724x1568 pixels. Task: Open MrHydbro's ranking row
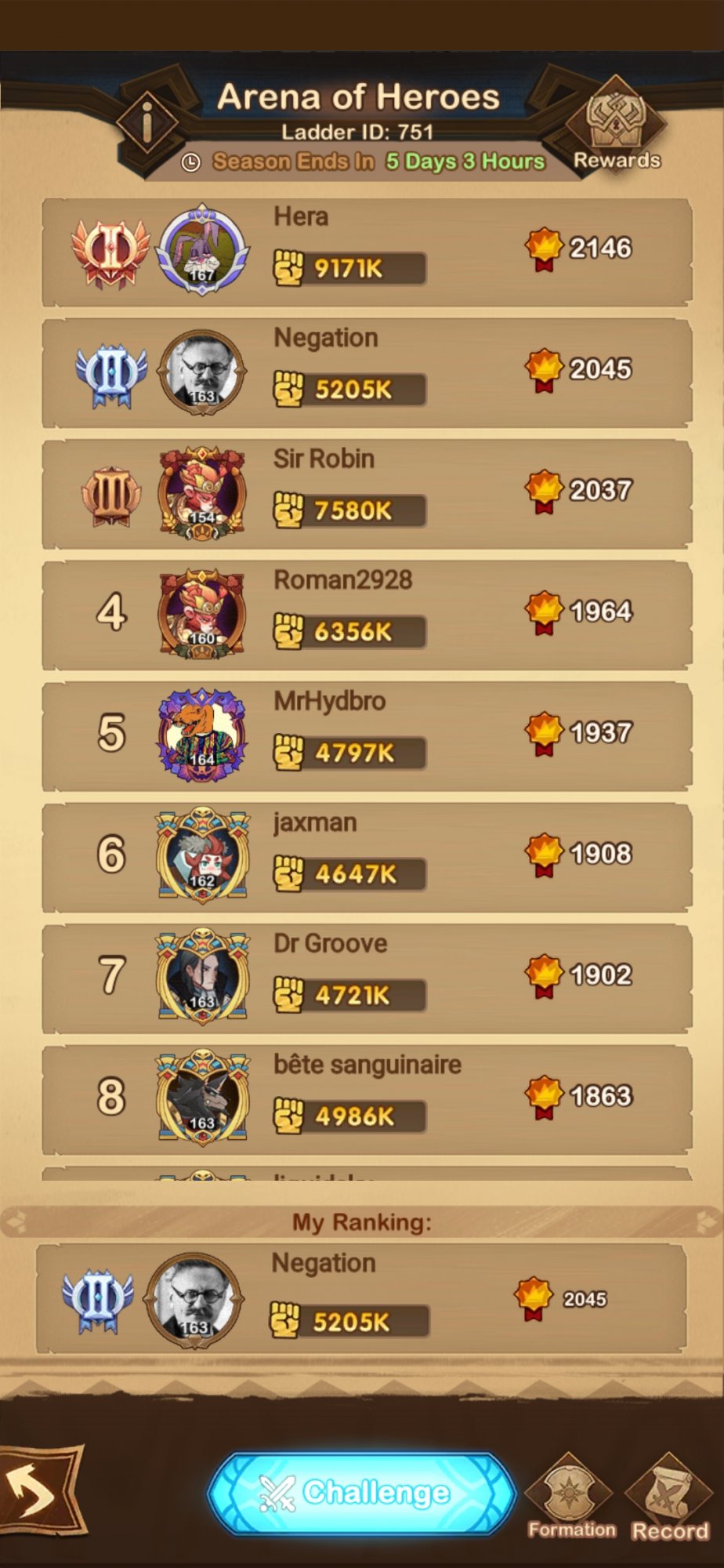[x=367, y=737]
